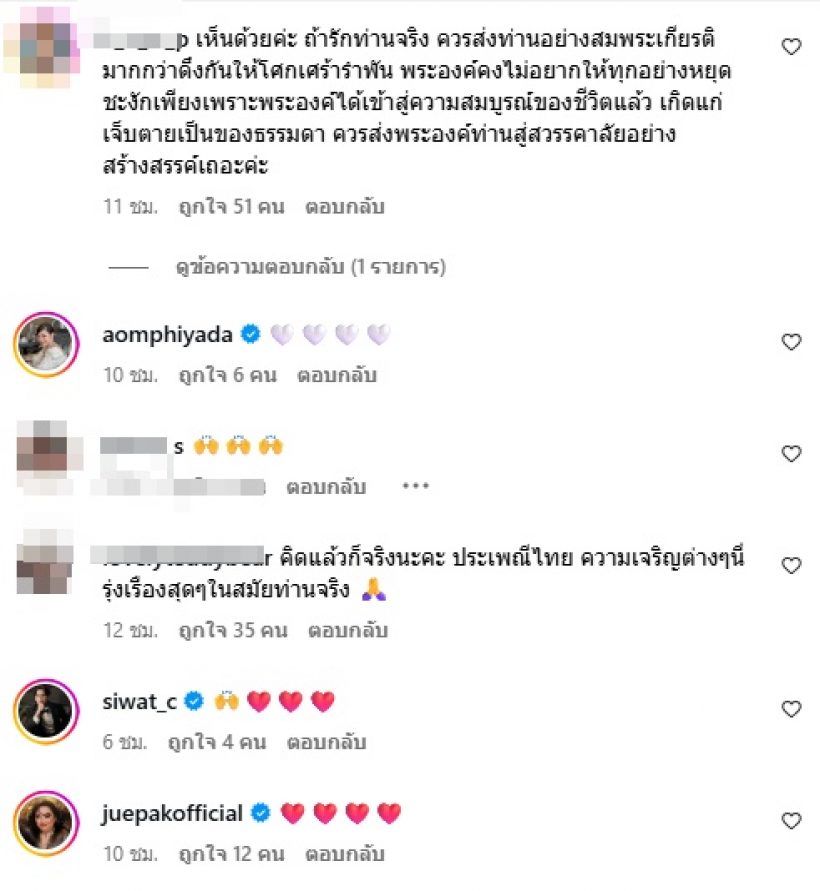Visit the aomphiyada username link
This screenshot has height=891, width=820.
pos(167,335)
